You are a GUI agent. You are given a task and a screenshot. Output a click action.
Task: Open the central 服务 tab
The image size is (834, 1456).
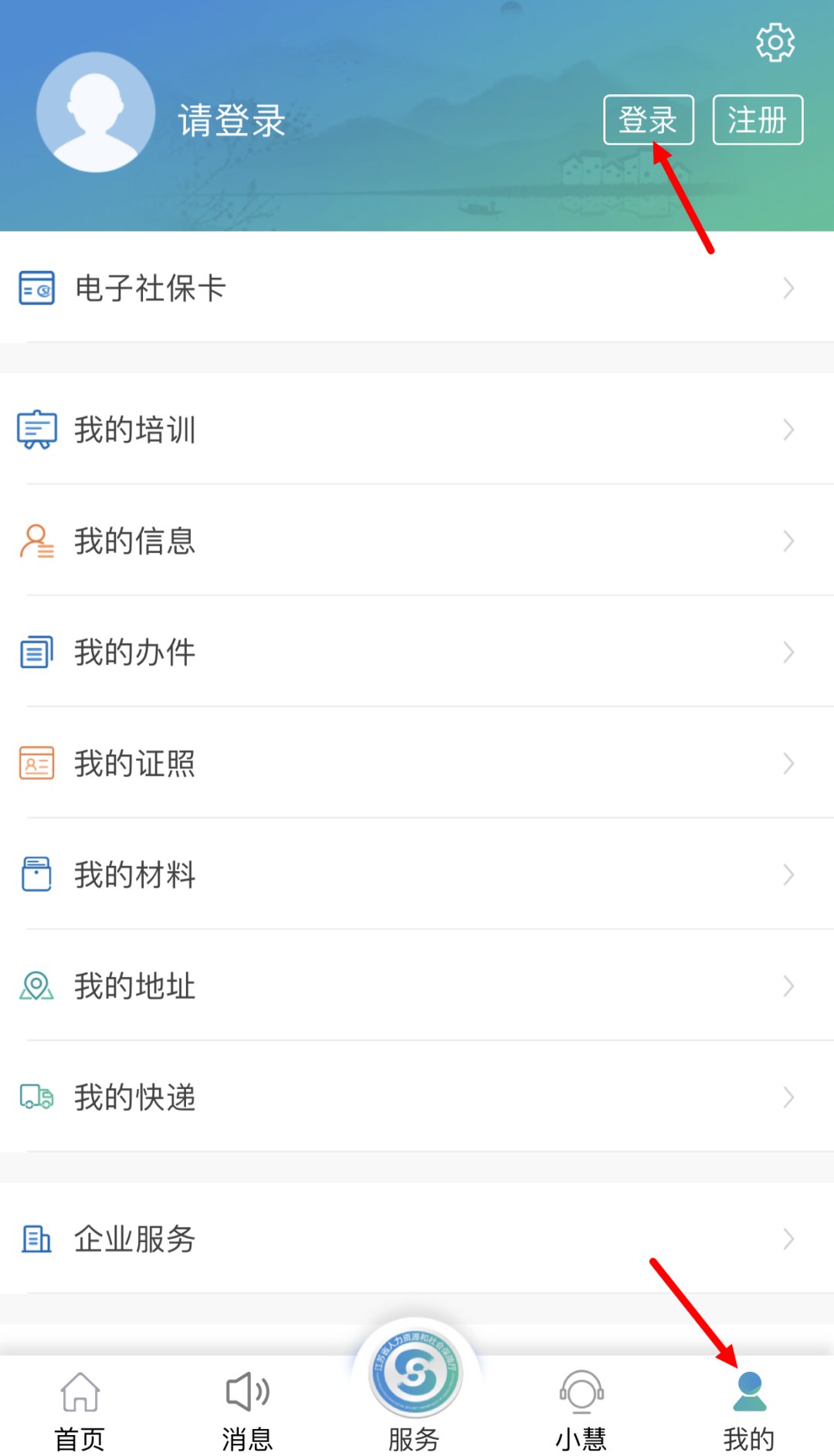pos(415,1390)
